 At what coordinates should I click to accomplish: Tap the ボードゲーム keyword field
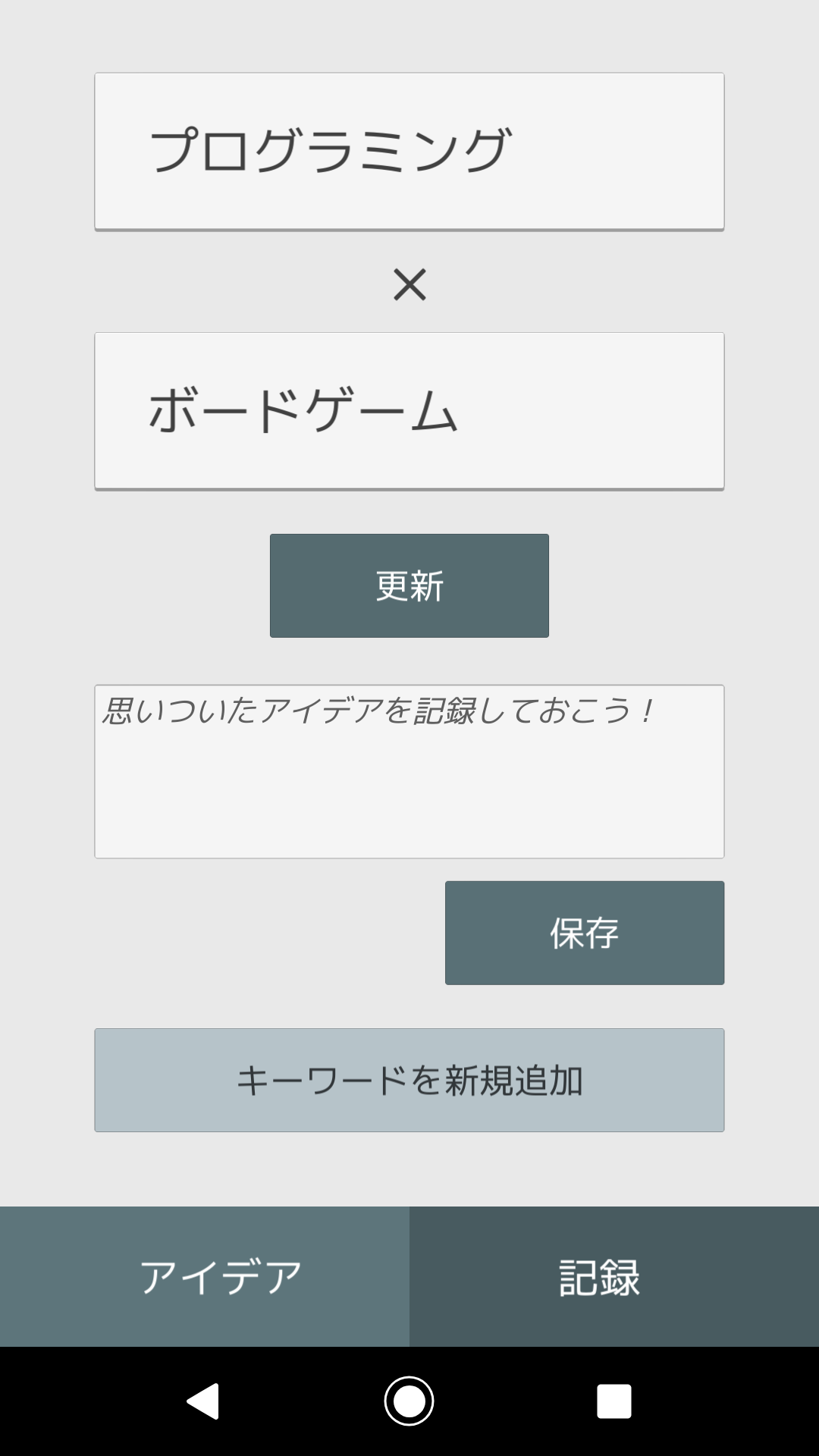tap(409, 411)
